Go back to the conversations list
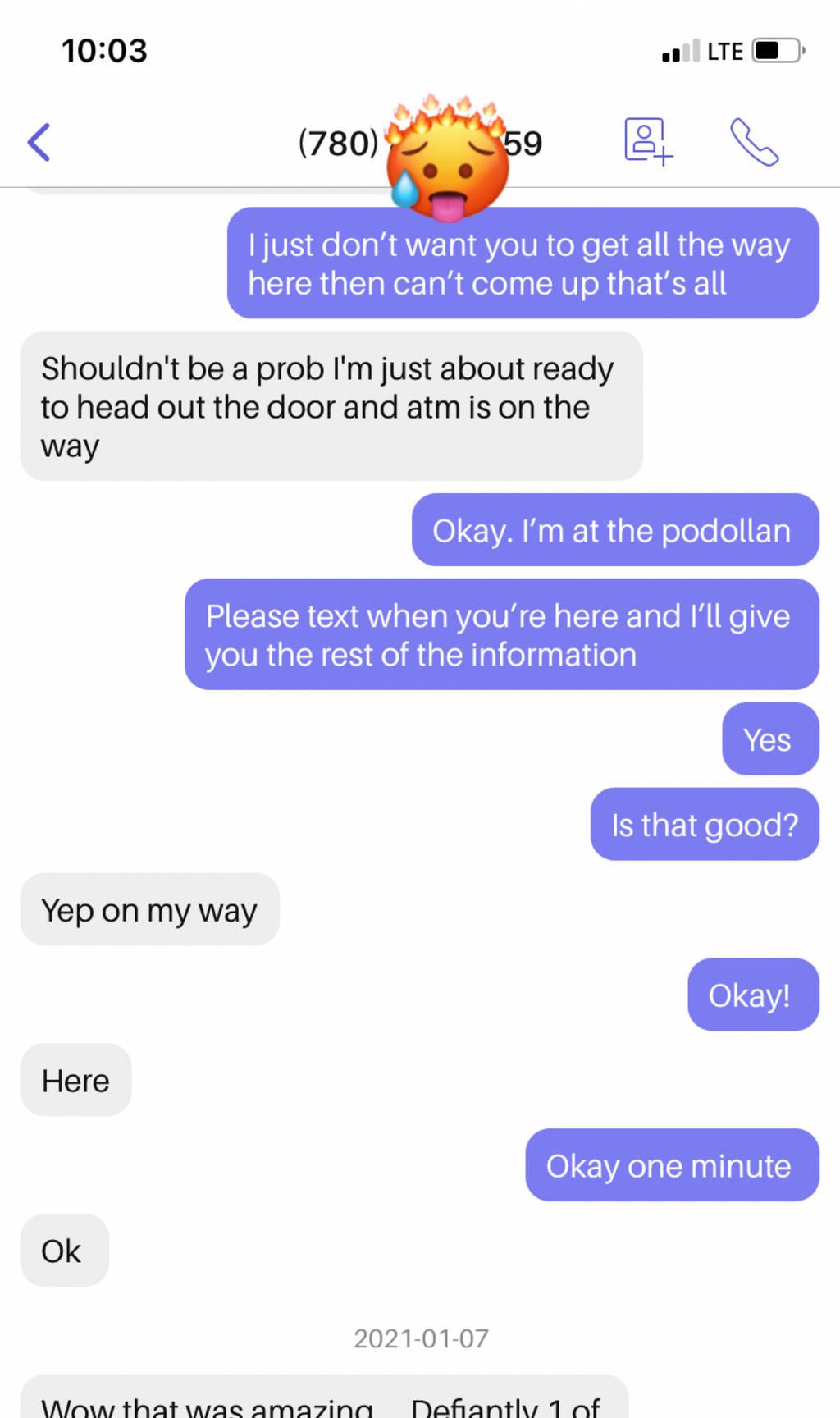Screen dimensions: 840x1418 (39, 142)
